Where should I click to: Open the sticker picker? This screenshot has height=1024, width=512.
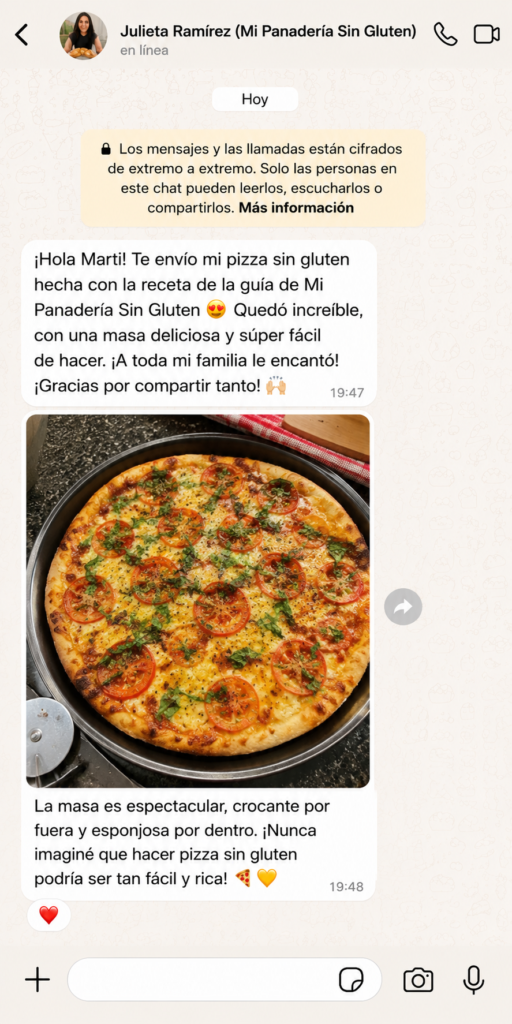(x=351, y=980)
